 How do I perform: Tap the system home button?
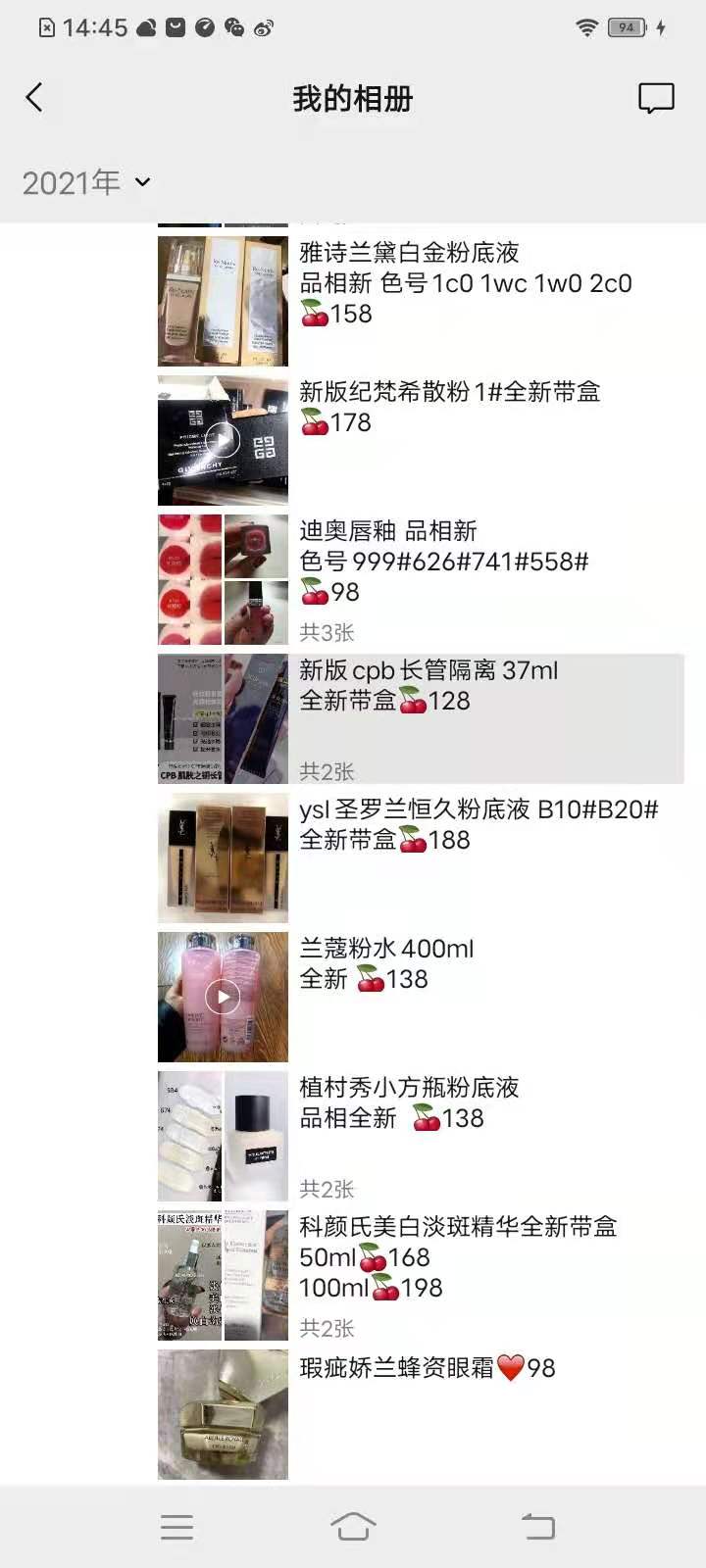[x=353, y=1526]
